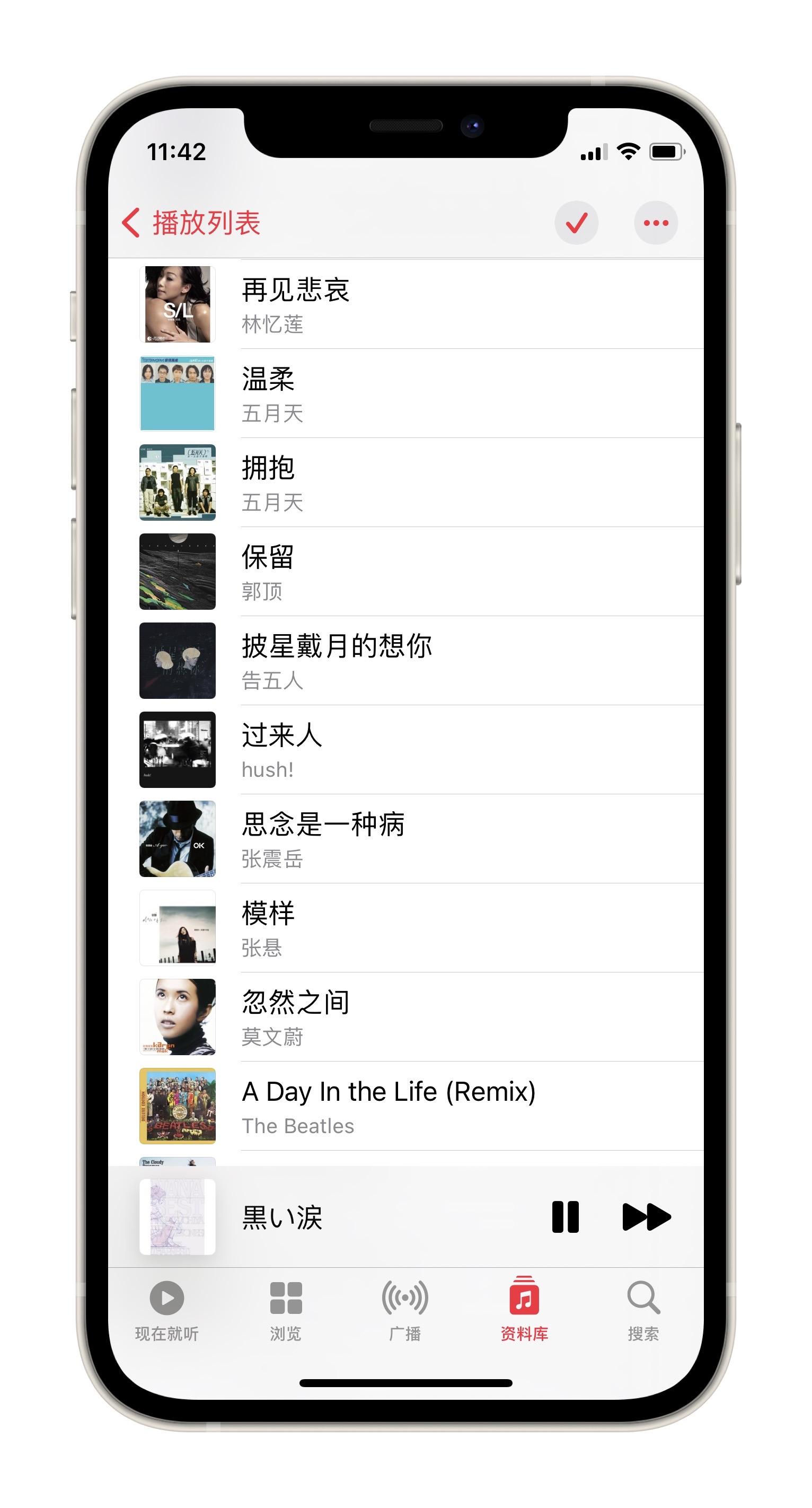Open the three-dot more options menu
Viewport: 812px width, 1508px height.
point(655,223)
